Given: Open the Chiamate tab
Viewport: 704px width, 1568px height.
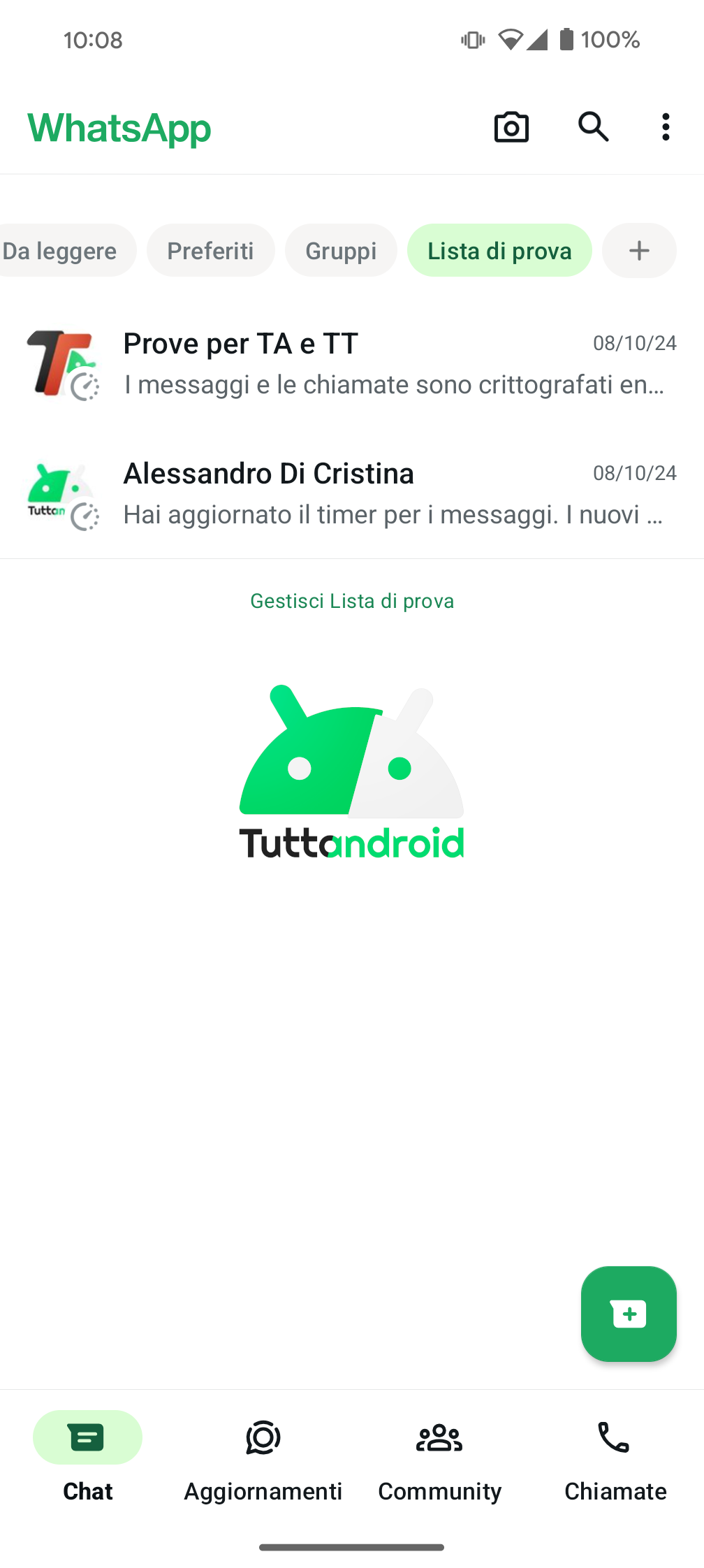Looking at the screenshot, I should coord(615,1458).
